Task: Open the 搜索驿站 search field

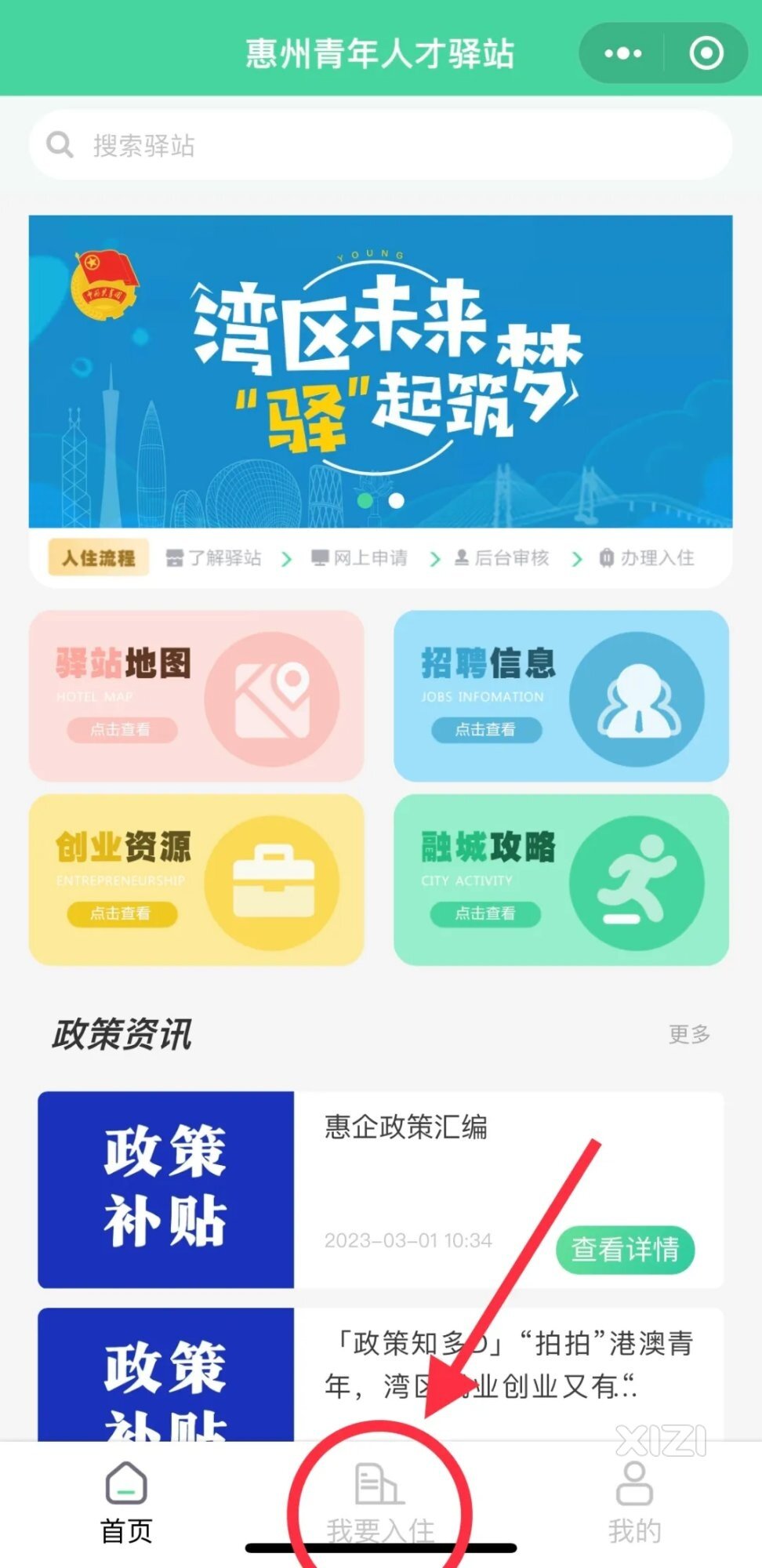Action: click(380, 145)
